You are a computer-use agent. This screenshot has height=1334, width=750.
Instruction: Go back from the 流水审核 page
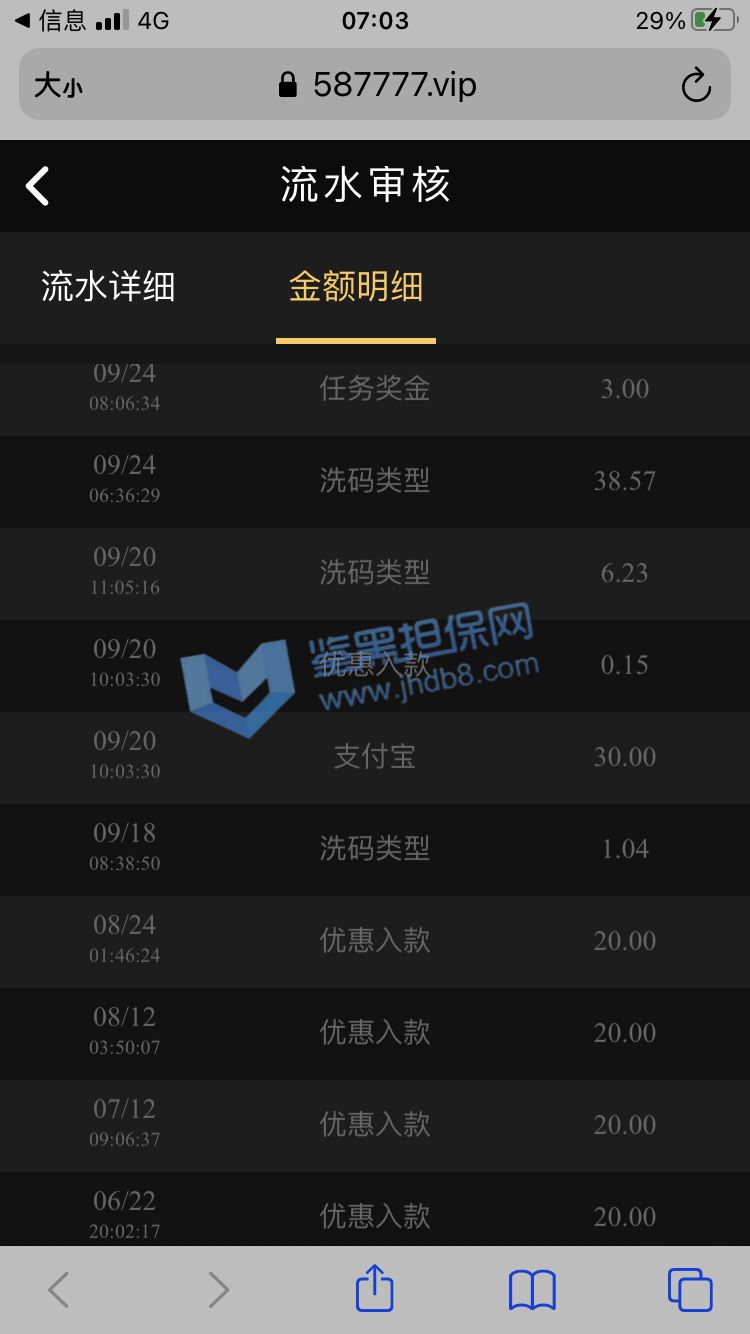pyautogui.click(x=38, y=186)
